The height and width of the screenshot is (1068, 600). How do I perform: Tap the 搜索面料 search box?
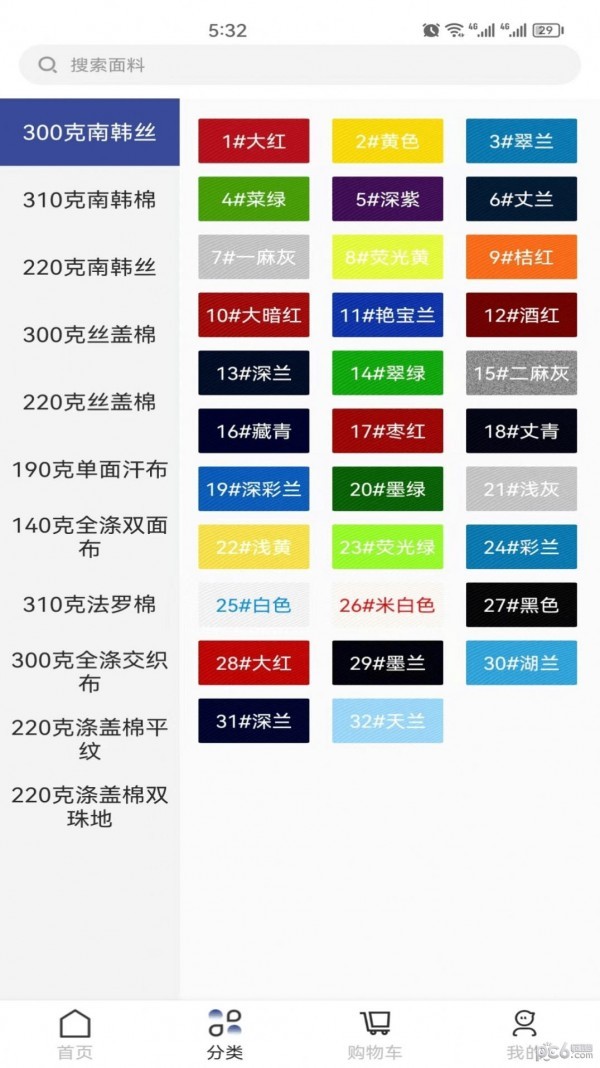300,65
